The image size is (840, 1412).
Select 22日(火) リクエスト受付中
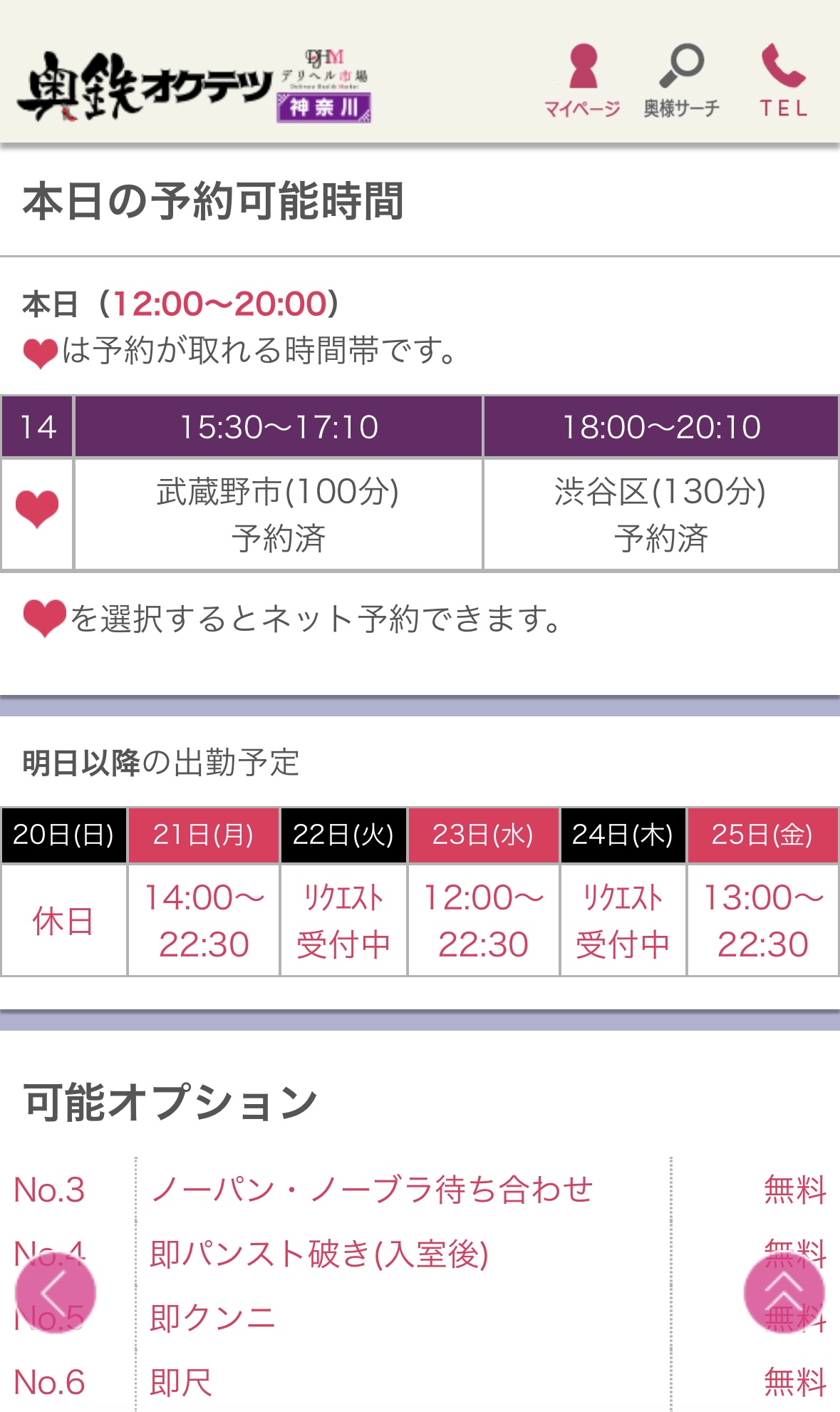click(343, 920)
